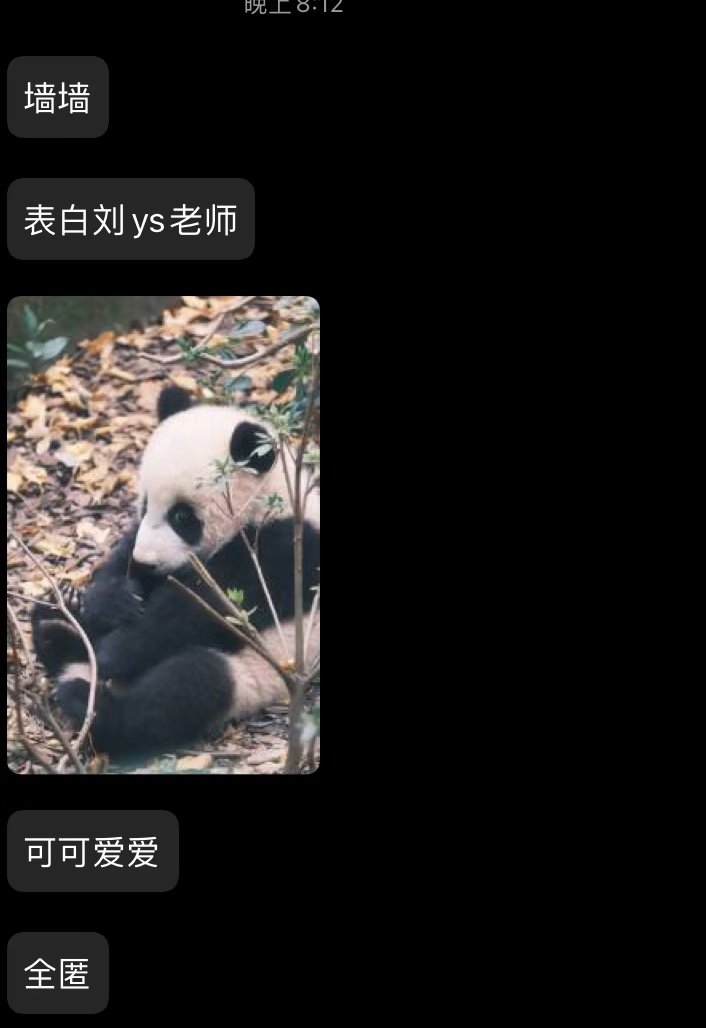
Task: Open the panda photo message
Action: [163, 534]
